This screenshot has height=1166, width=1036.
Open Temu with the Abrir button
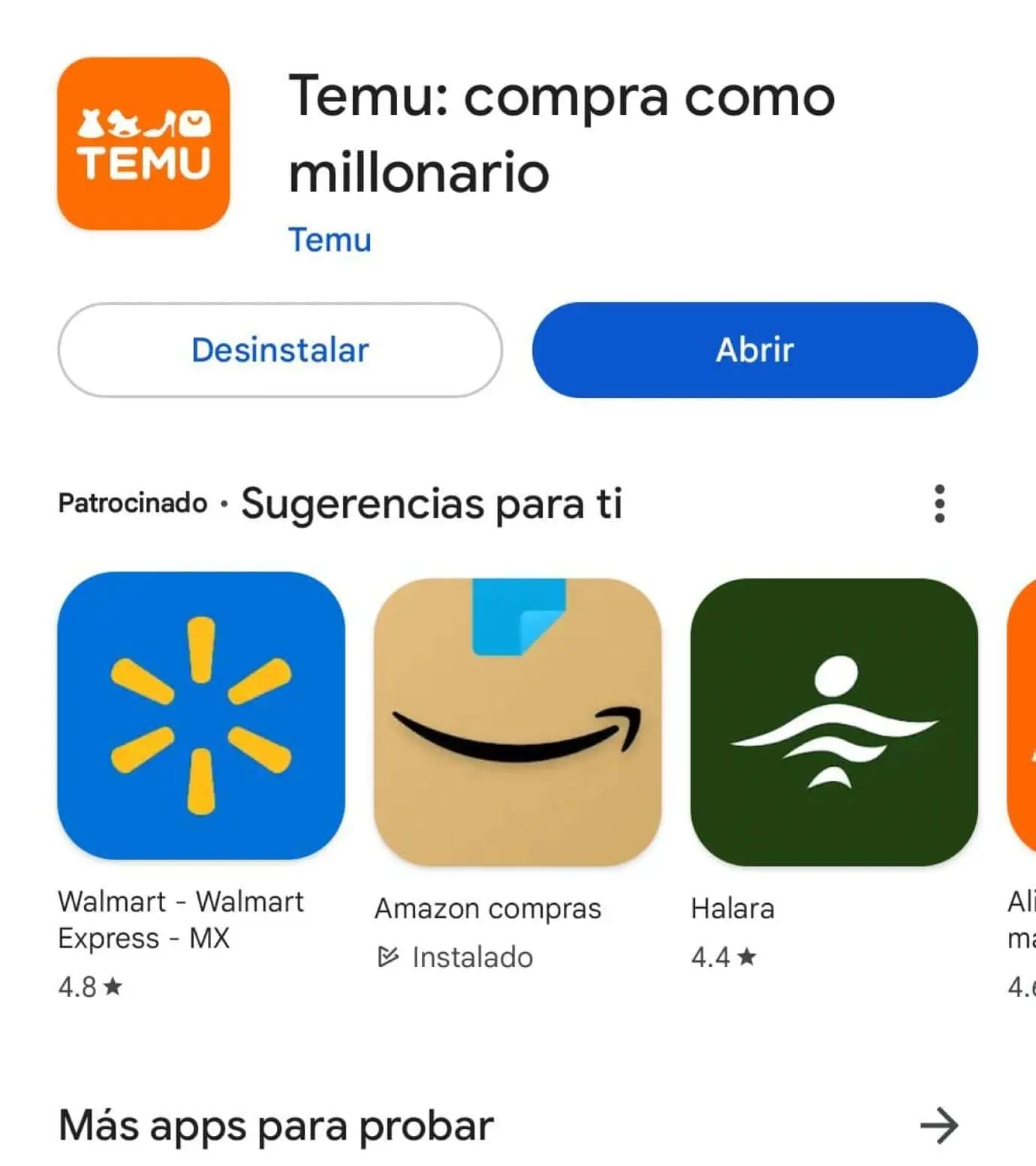pos(754,350)
